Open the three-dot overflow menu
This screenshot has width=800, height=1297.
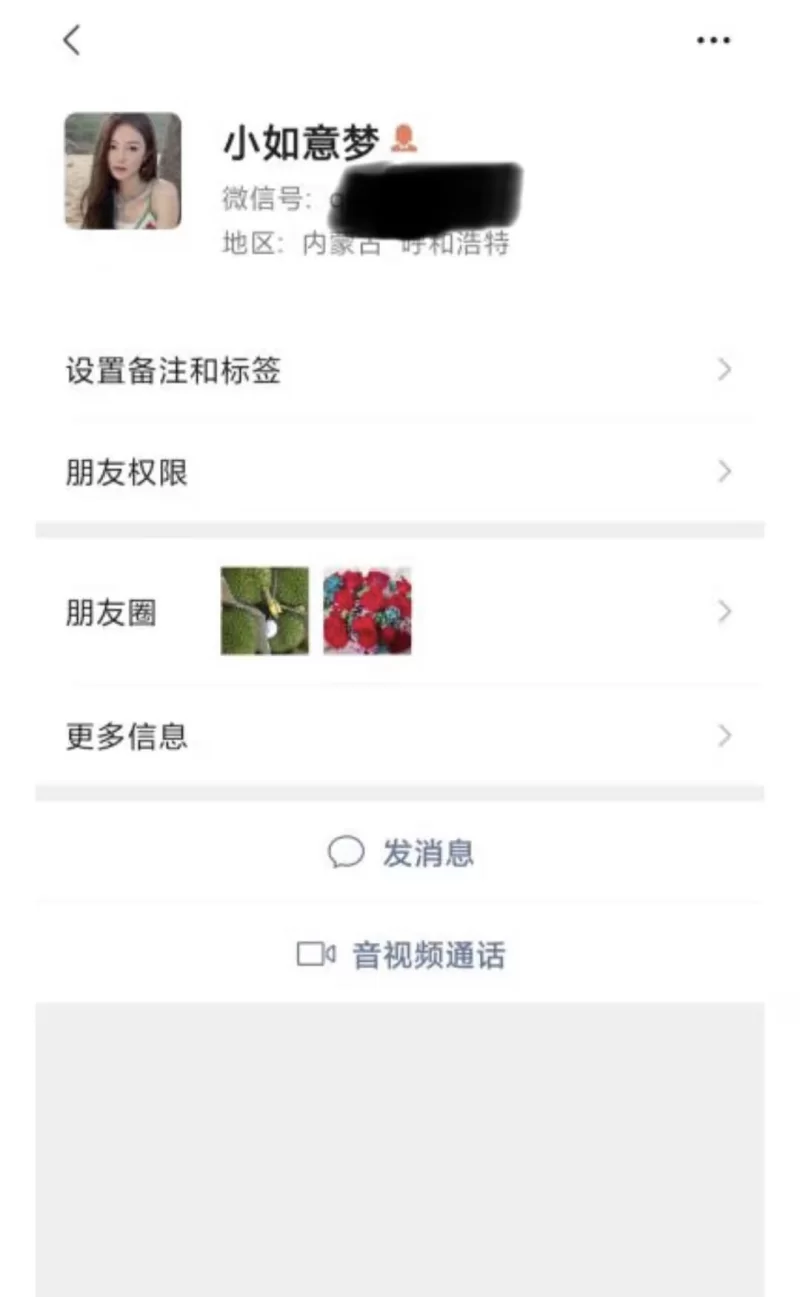(x=713, y=40)
